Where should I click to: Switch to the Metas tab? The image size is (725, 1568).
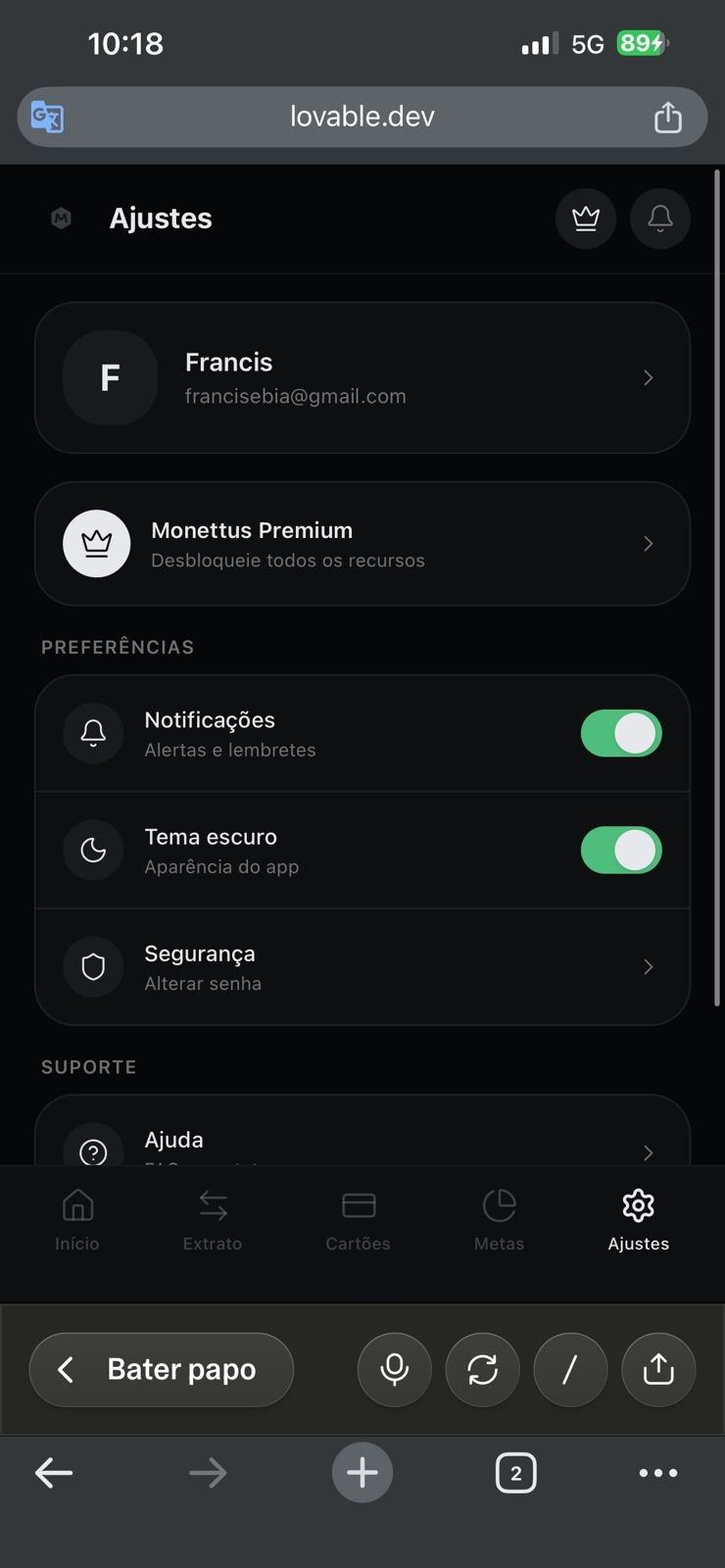coord(499,1219)
